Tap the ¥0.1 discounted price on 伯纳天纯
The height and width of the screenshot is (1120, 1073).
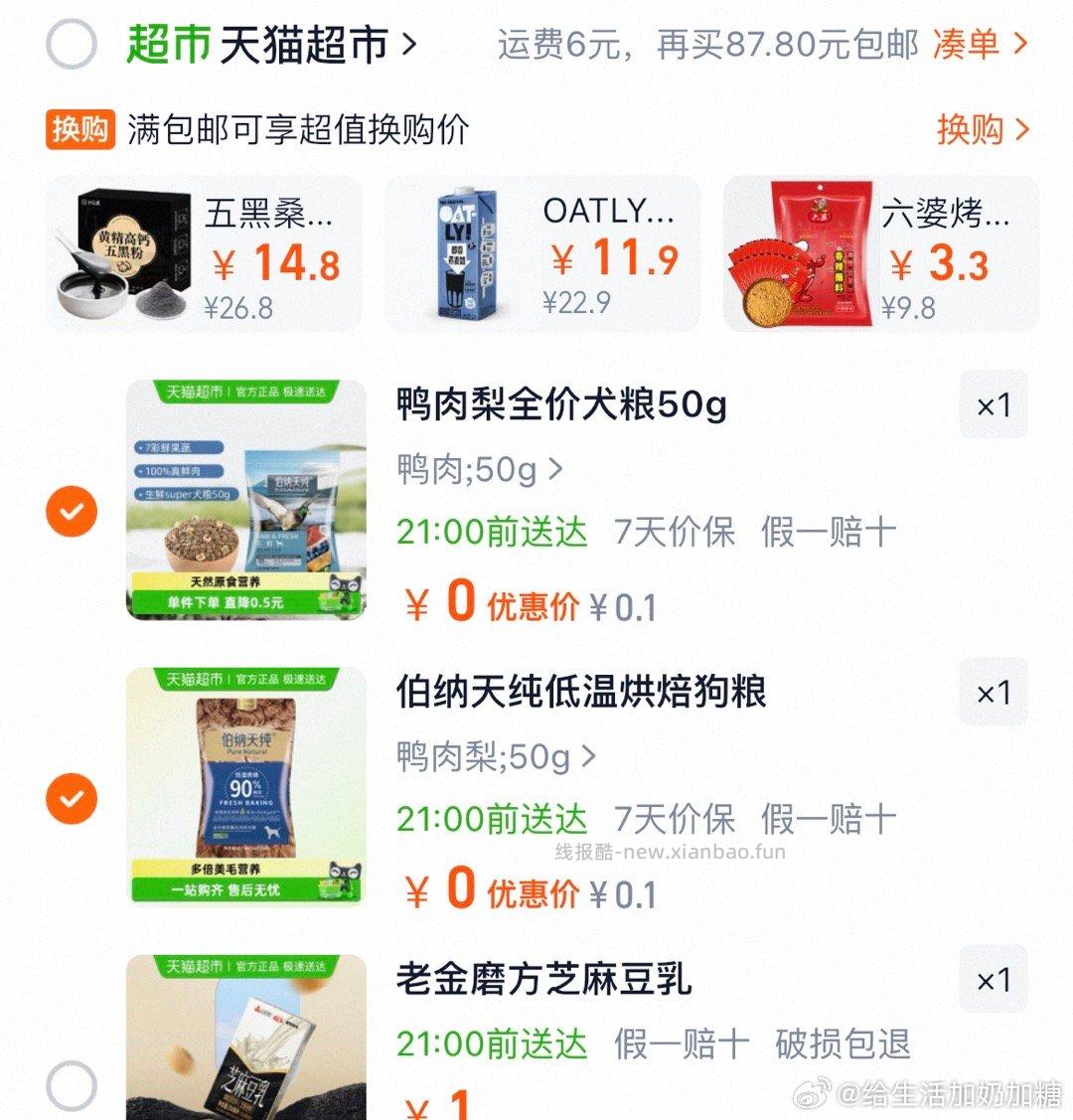tap(624, 894)
